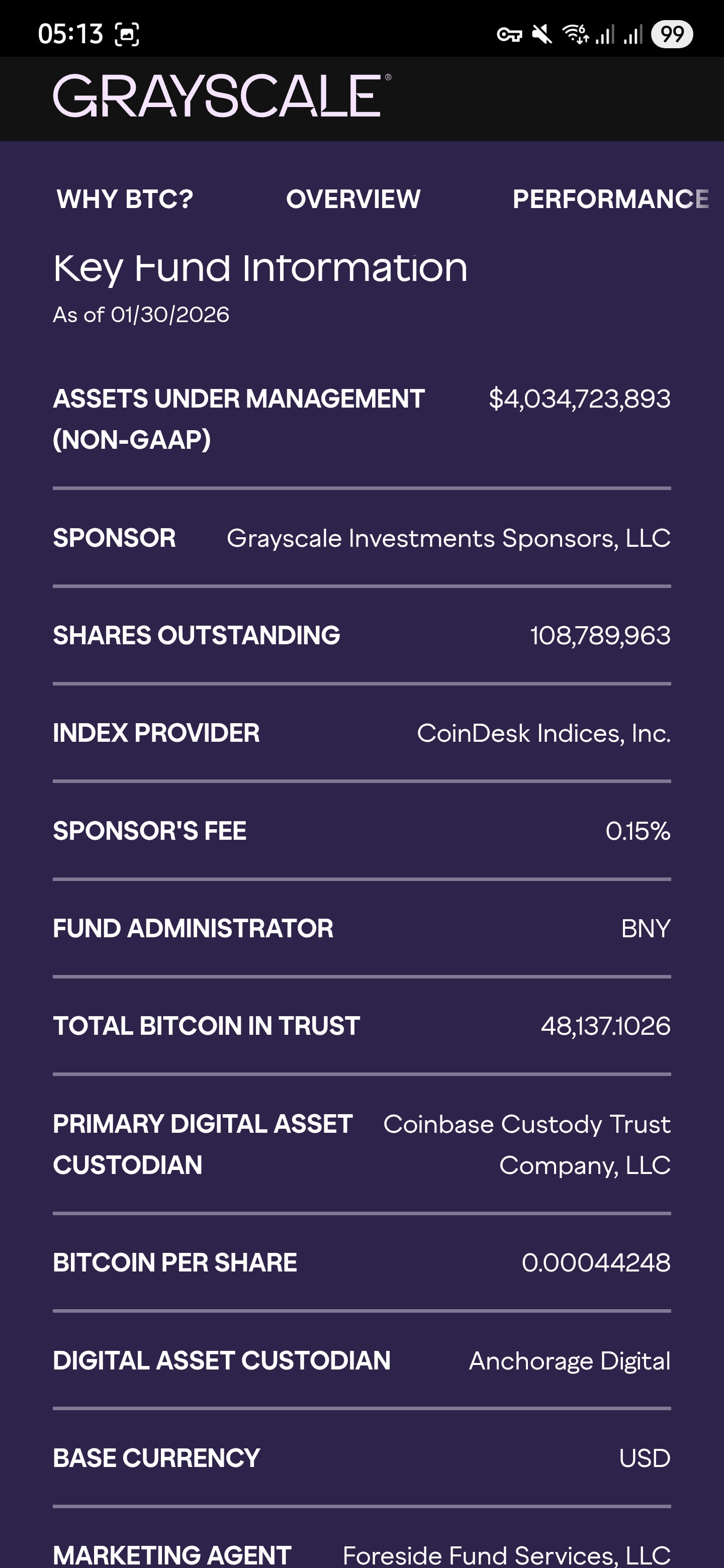Open the PERFORMANCE tab
Image resolution: width=724 pixels, height=1568 pixels.
[x=610, y=199]
